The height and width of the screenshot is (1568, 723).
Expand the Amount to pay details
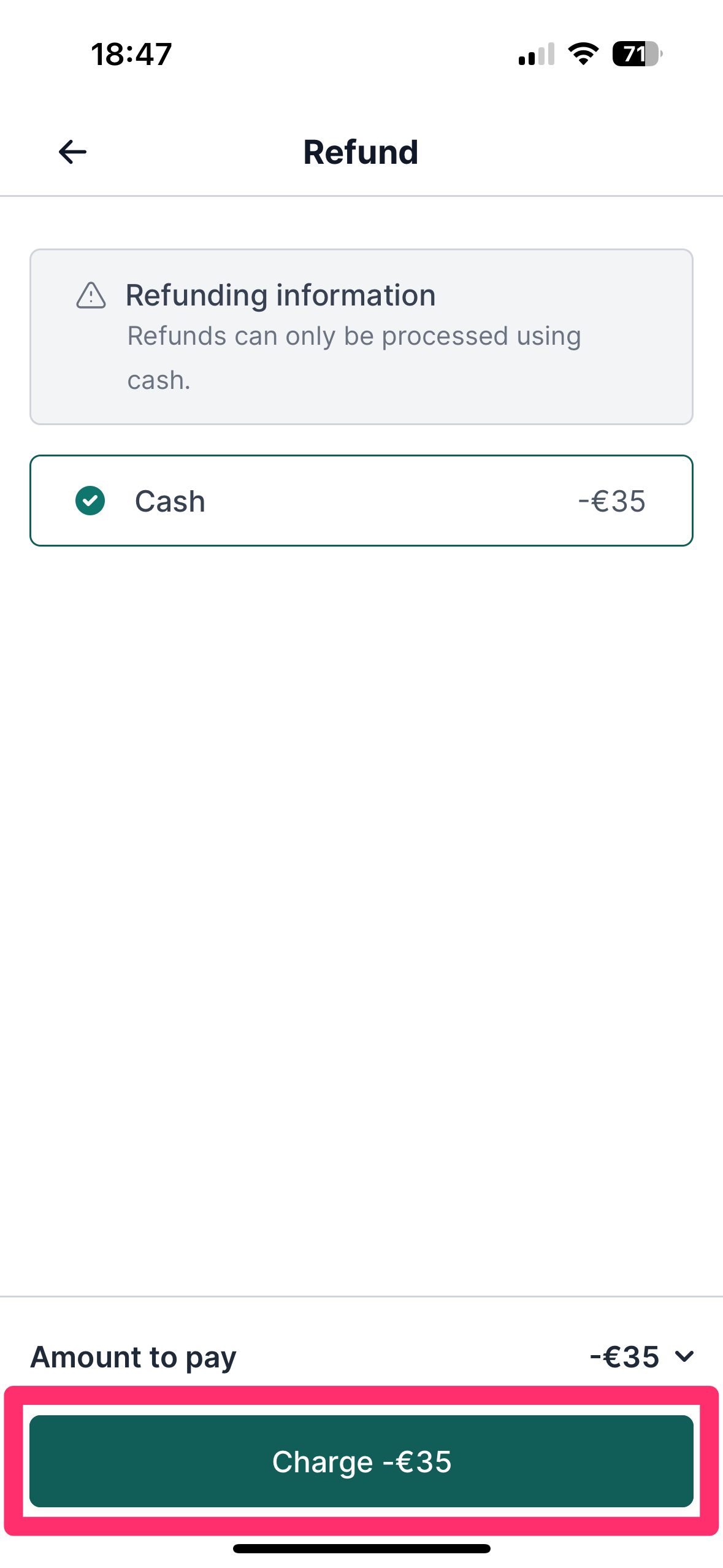point(684,1356)
